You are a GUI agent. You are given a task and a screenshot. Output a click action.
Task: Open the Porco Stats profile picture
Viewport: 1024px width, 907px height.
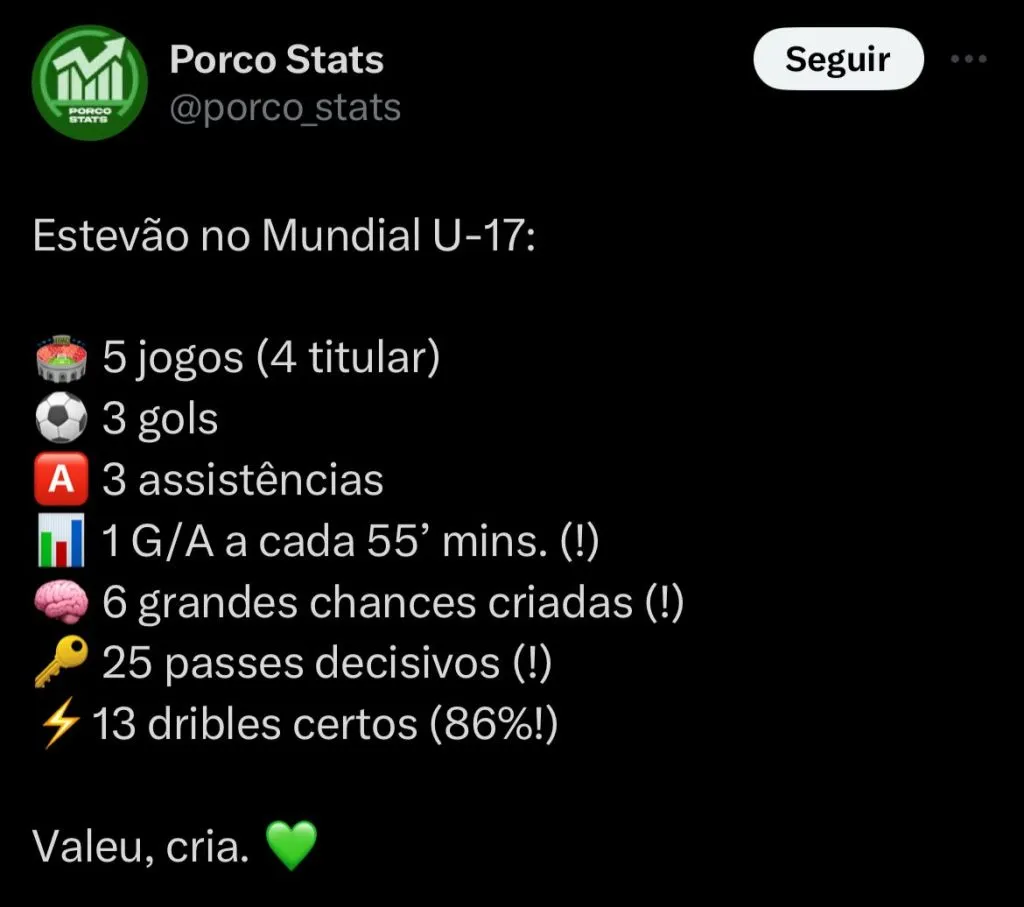(x=90, y=82)
